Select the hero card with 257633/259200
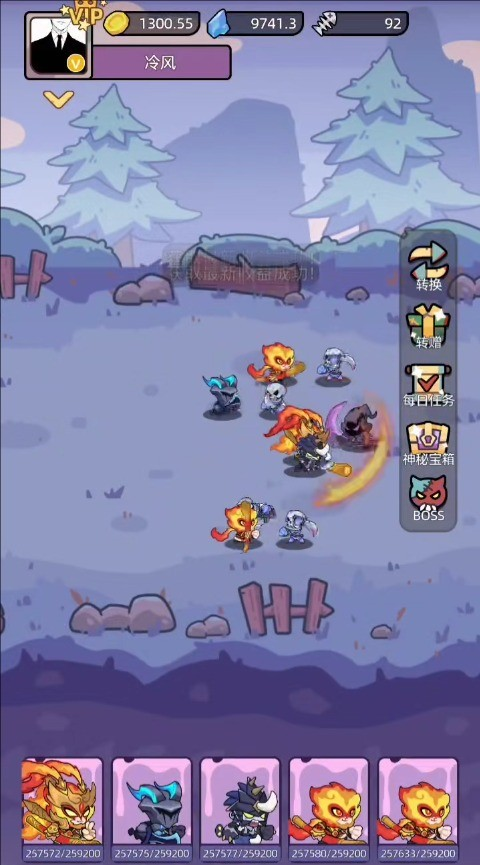 coord(418,810)
